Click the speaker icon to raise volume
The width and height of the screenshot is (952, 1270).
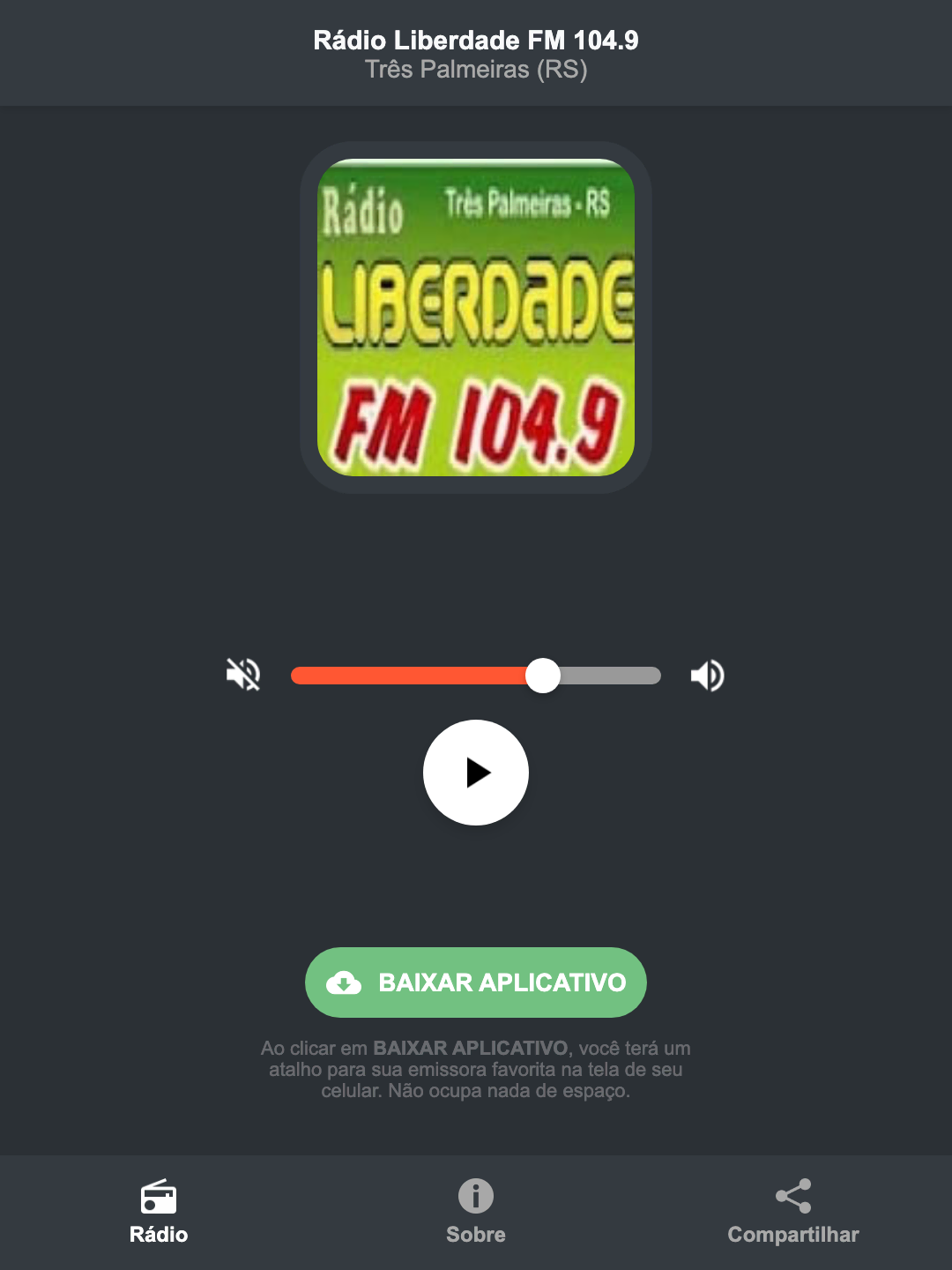pyautogui.click(x=707, y=675)
